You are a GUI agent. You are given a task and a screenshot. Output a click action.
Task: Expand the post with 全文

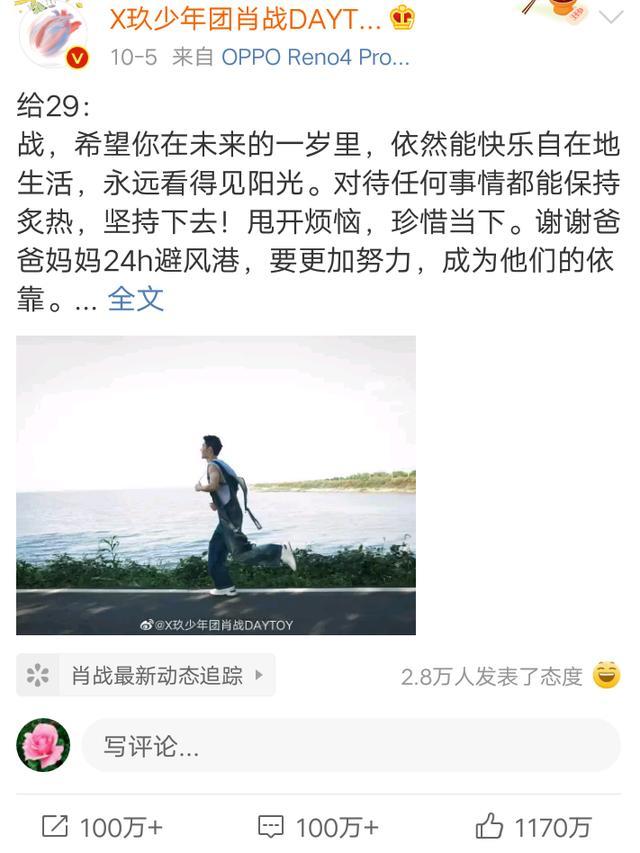(135, 298)
